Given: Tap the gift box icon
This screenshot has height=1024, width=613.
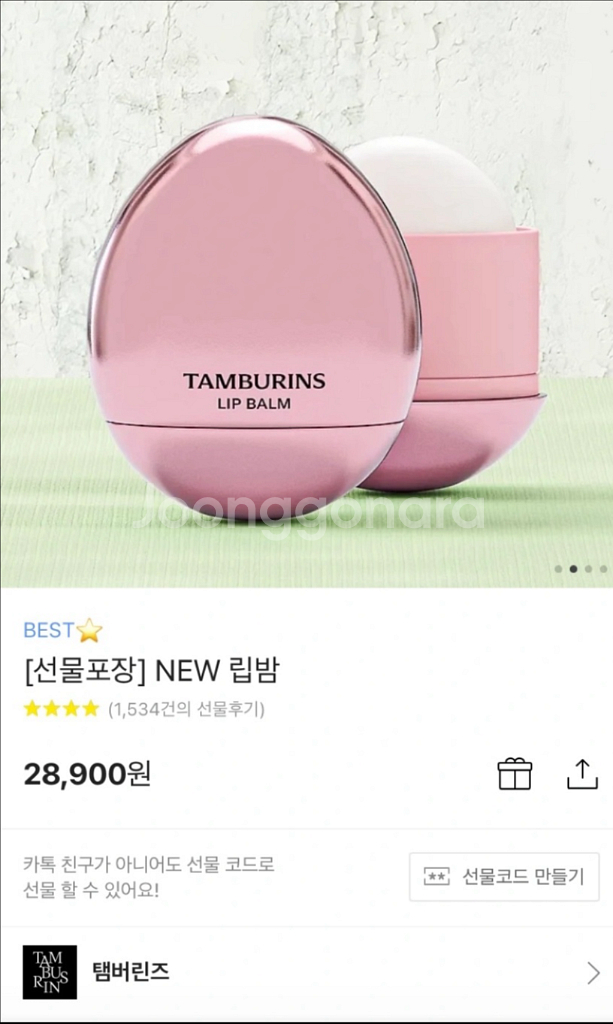Looking at the screenshot, I should (515, 774).
